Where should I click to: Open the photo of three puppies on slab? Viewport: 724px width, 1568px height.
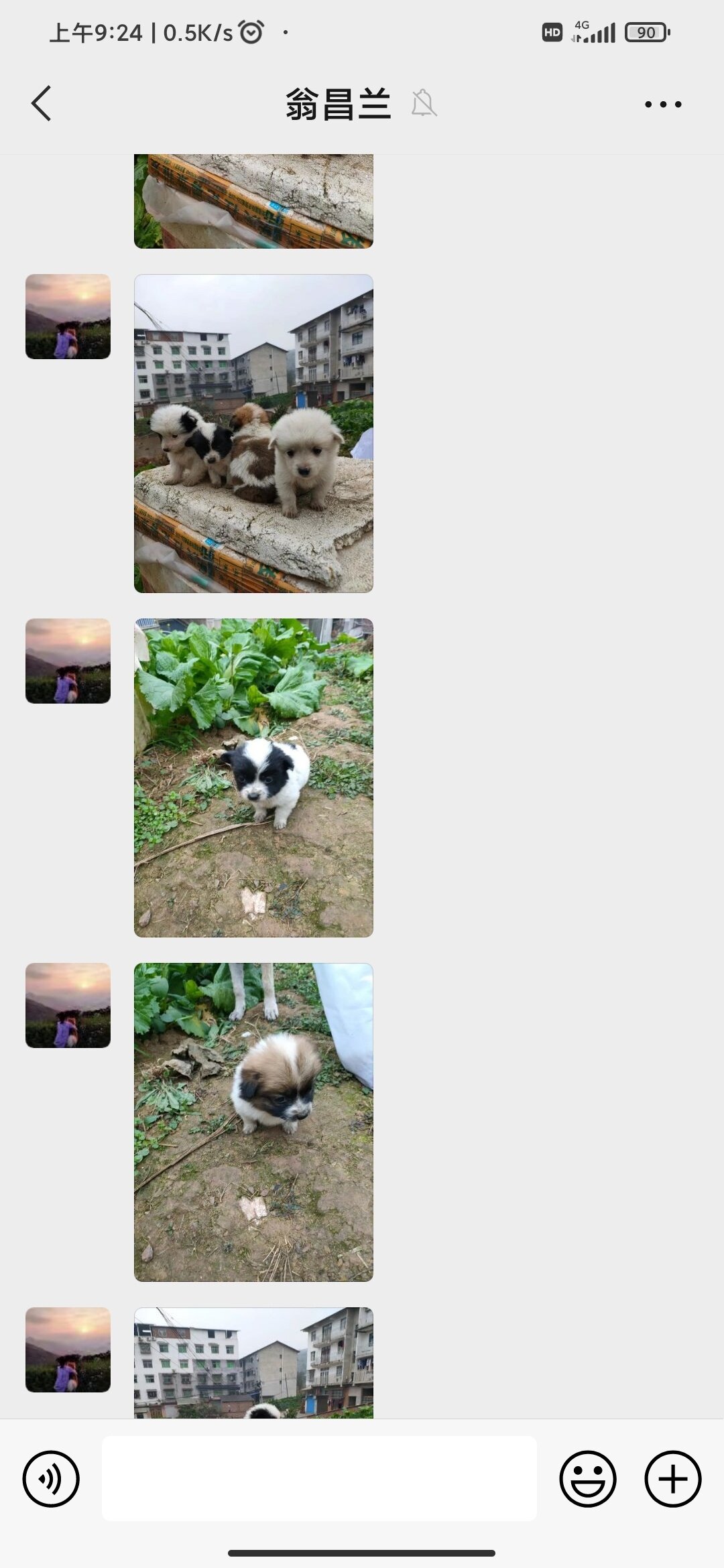tap(253, 433)
